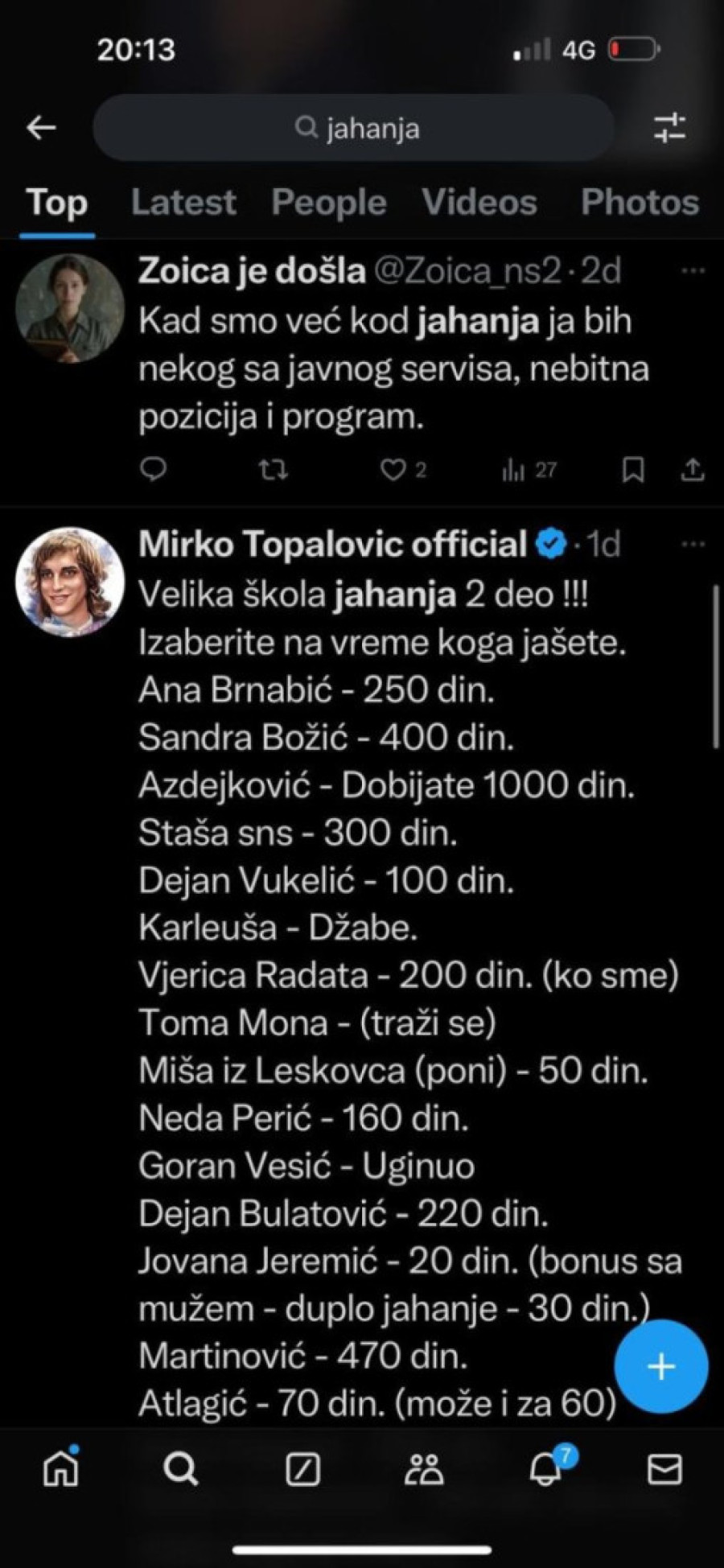Open more options on Zoica's post
This screenshot has height=1568, width=724.
point(693,271)
